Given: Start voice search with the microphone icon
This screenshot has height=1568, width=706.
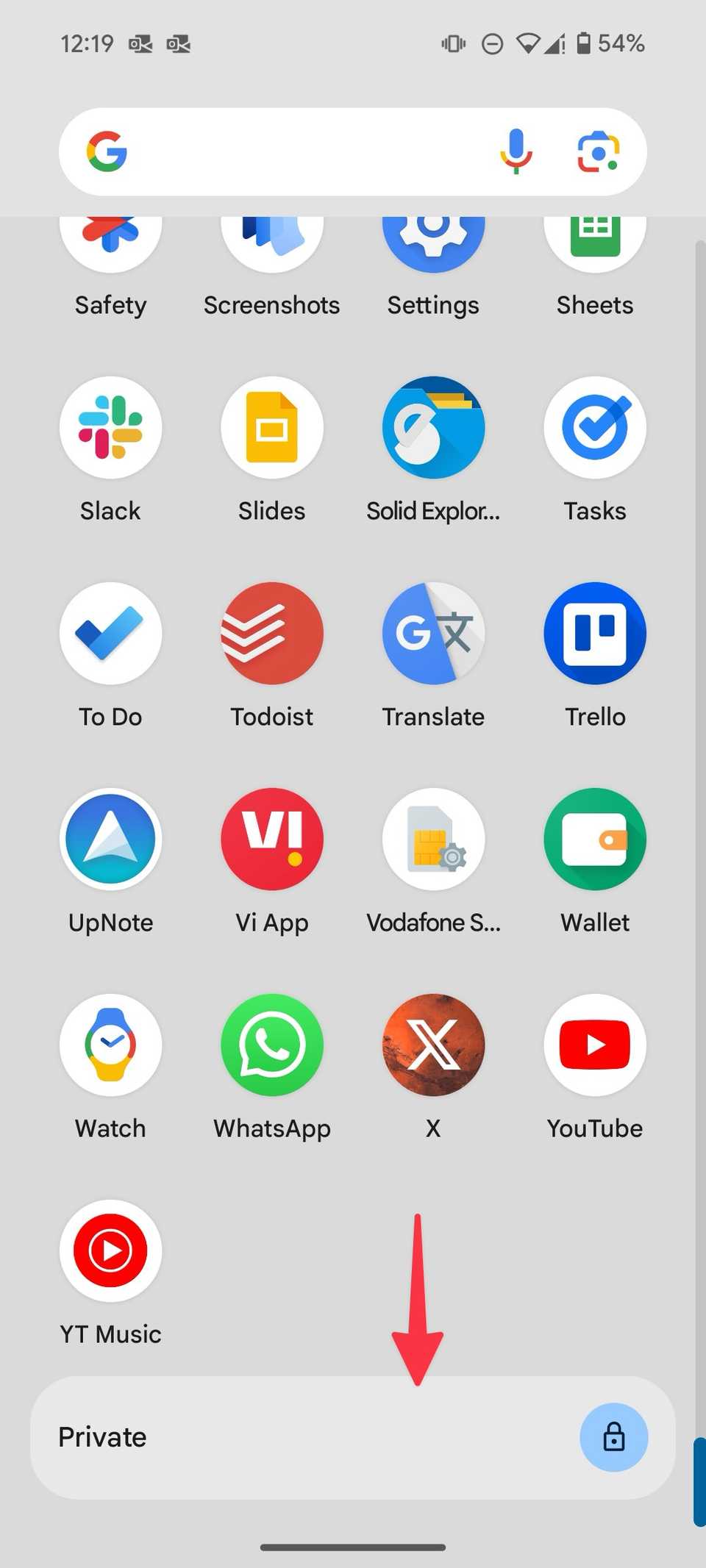Looking at the screenshot, I should pos(516,151).
